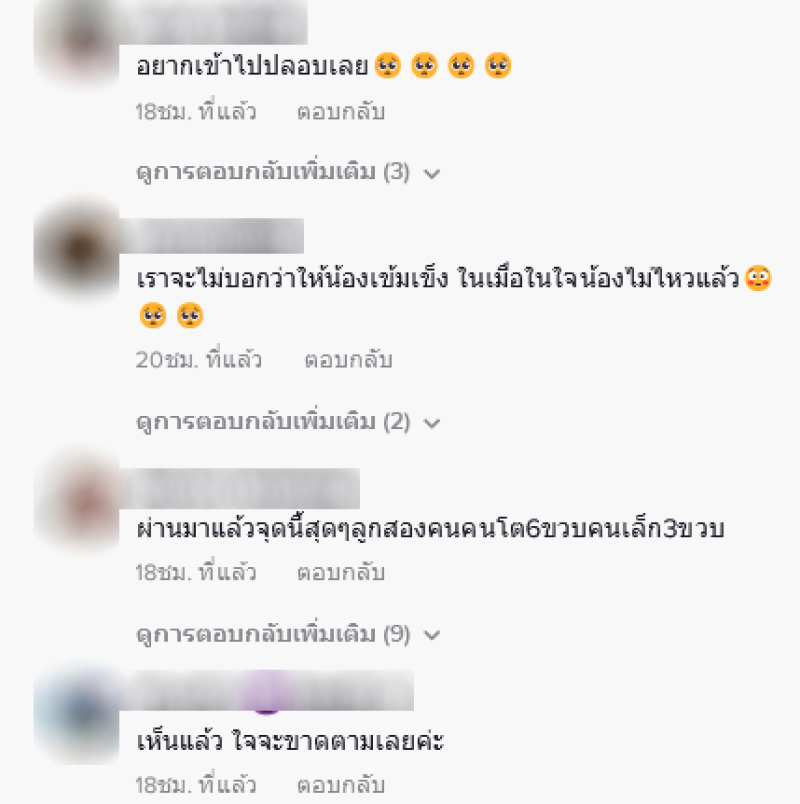Reply to the comment 'อยากเข้าไปปลอบเลย'

pyautogui.click(x=341, y=112)
